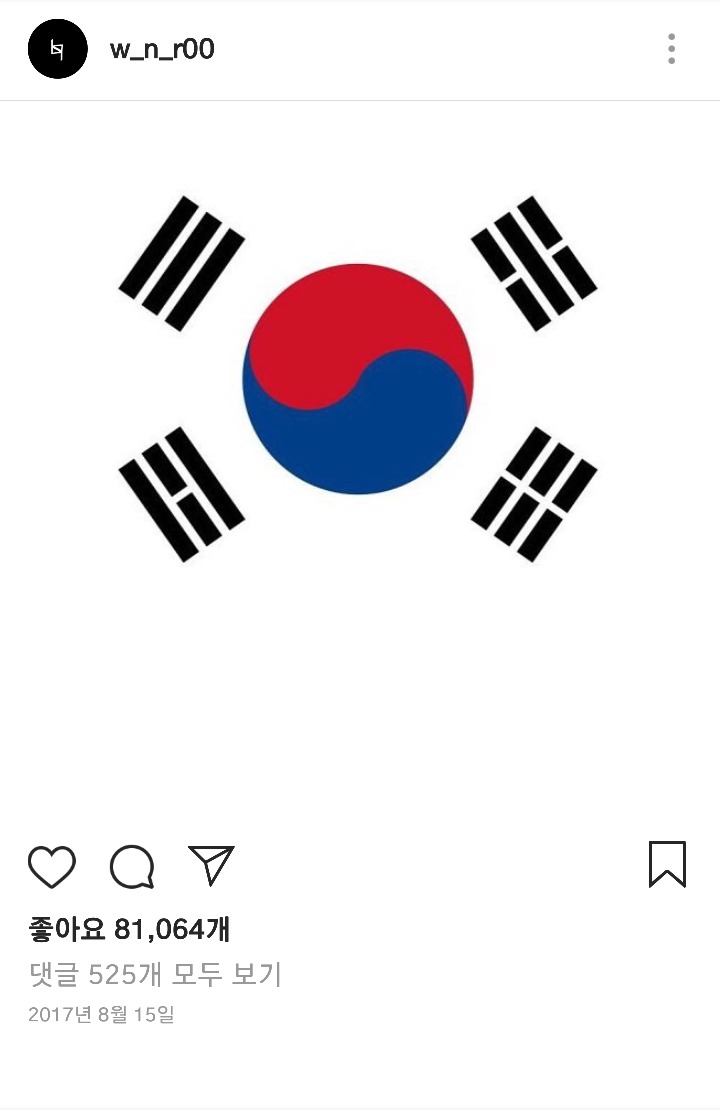Open the 좋아요 81,064개 likes list
The image size is (720, 1110).
tap(130, 929)
